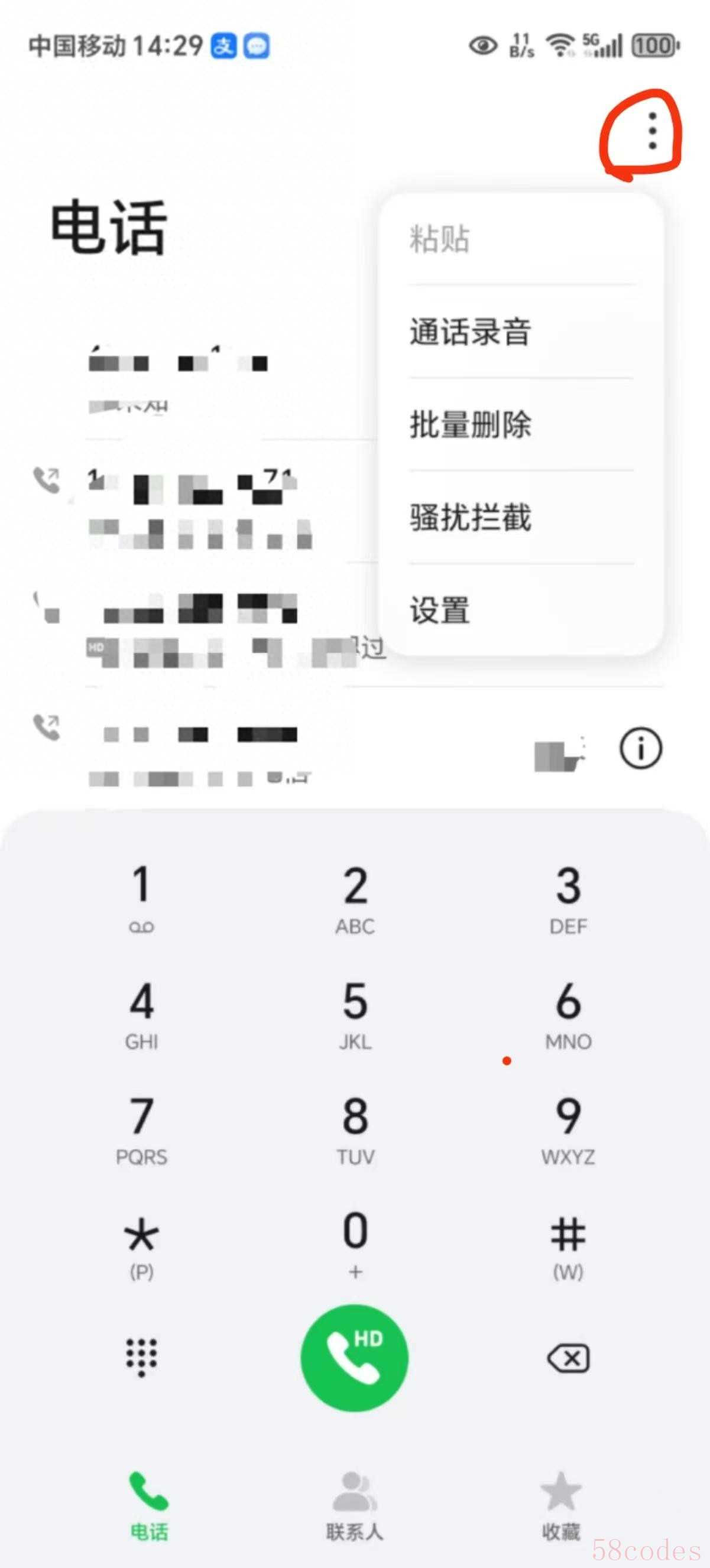Hide the dial pad with keypad icon

pos(141,1358)
